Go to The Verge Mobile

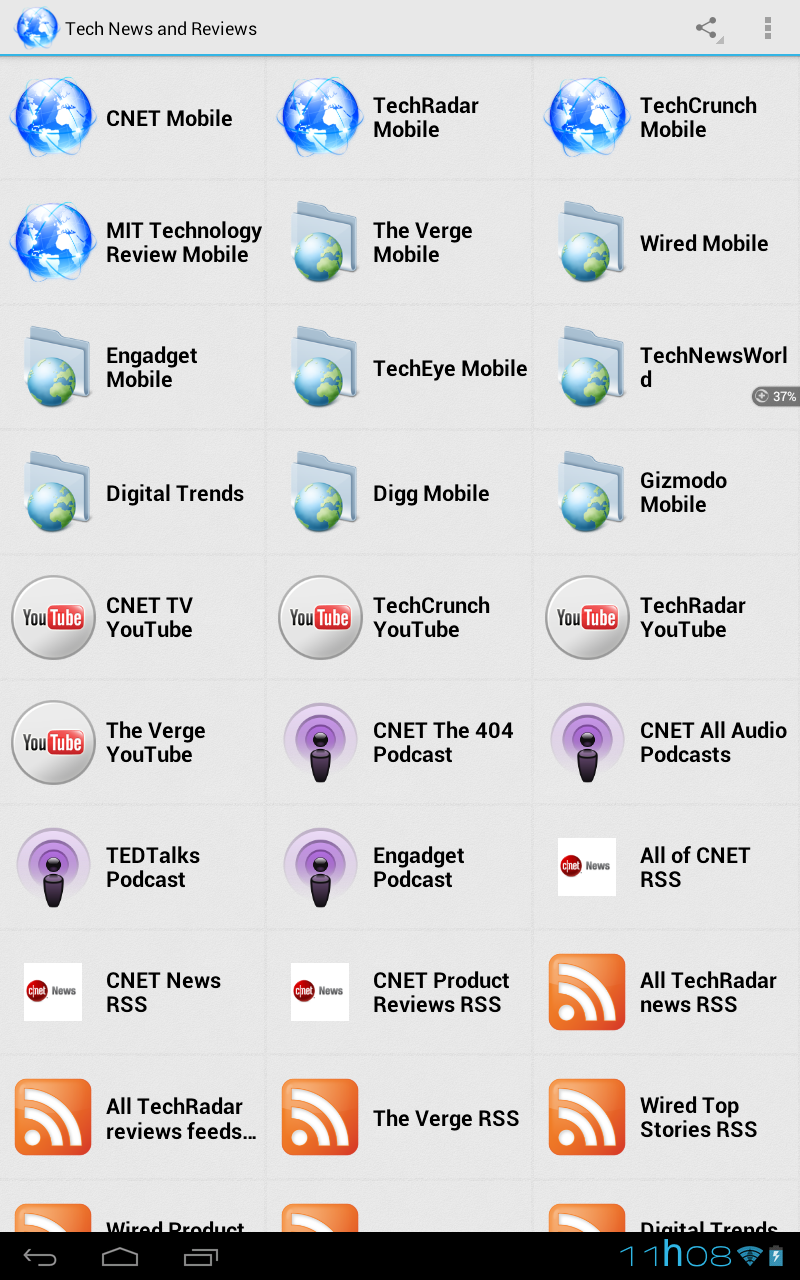tap(399, 243)
